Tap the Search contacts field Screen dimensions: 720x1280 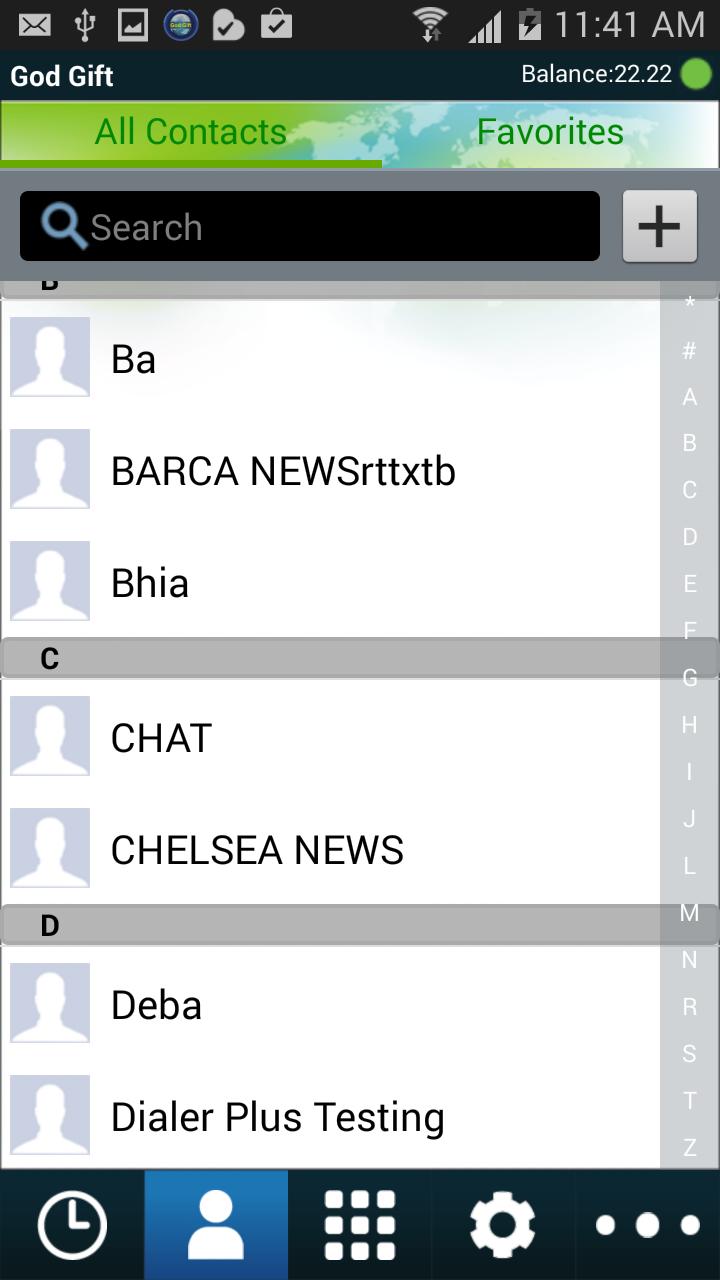pos(310,227)
